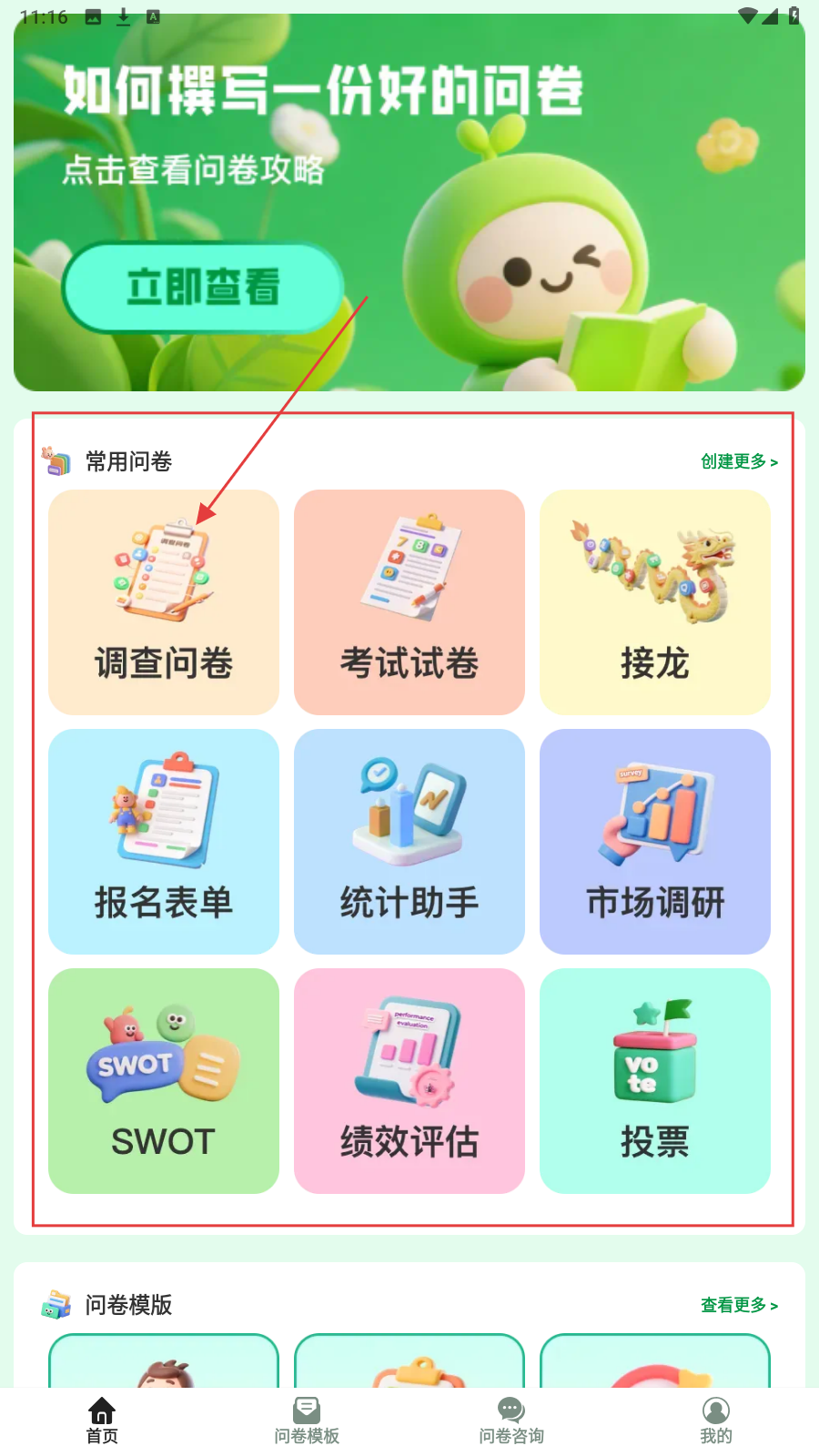819x1456 pixels.
Task: Open the 报名表单 card
Action: tap(164, 842)
